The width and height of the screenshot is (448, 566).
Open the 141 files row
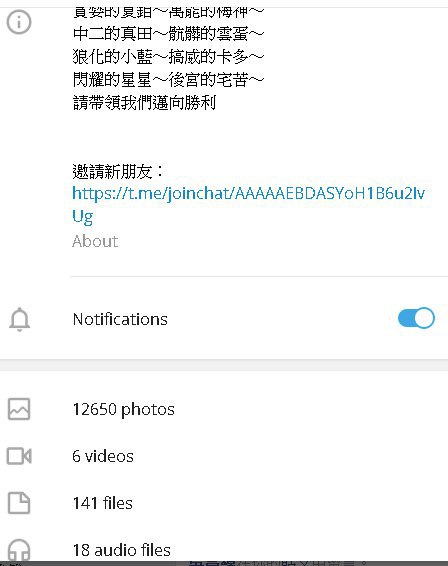[x=224, y=503]
